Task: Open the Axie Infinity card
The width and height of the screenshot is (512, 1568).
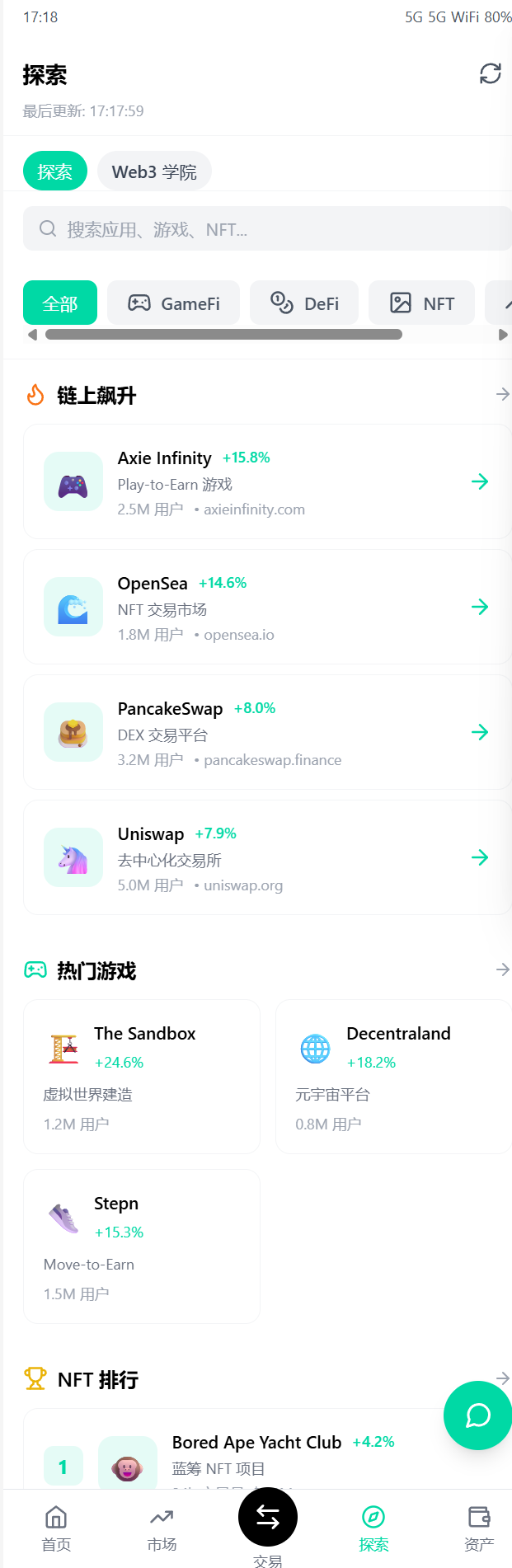Action: pos(267,481)
